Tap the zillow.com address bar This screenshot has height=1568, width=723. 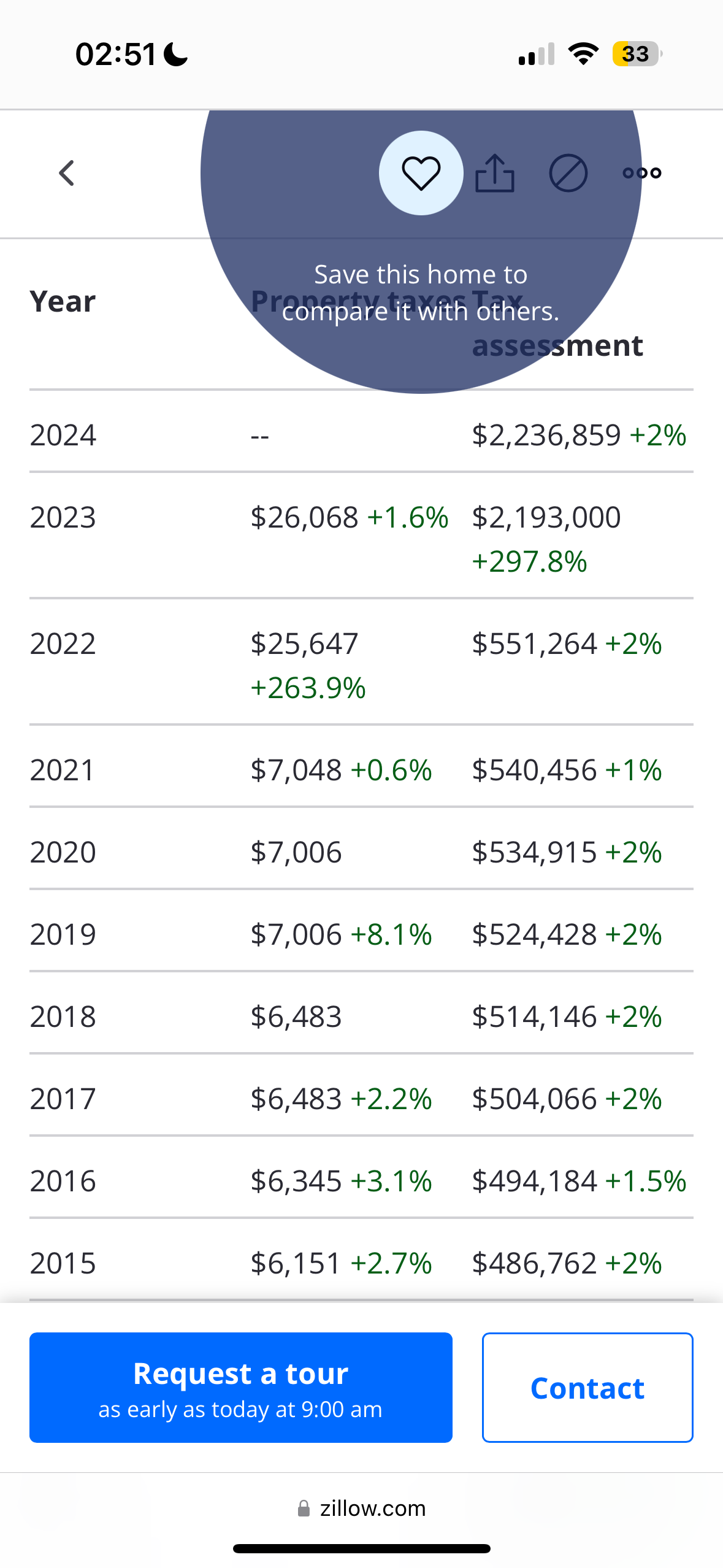pos(362,1508)
